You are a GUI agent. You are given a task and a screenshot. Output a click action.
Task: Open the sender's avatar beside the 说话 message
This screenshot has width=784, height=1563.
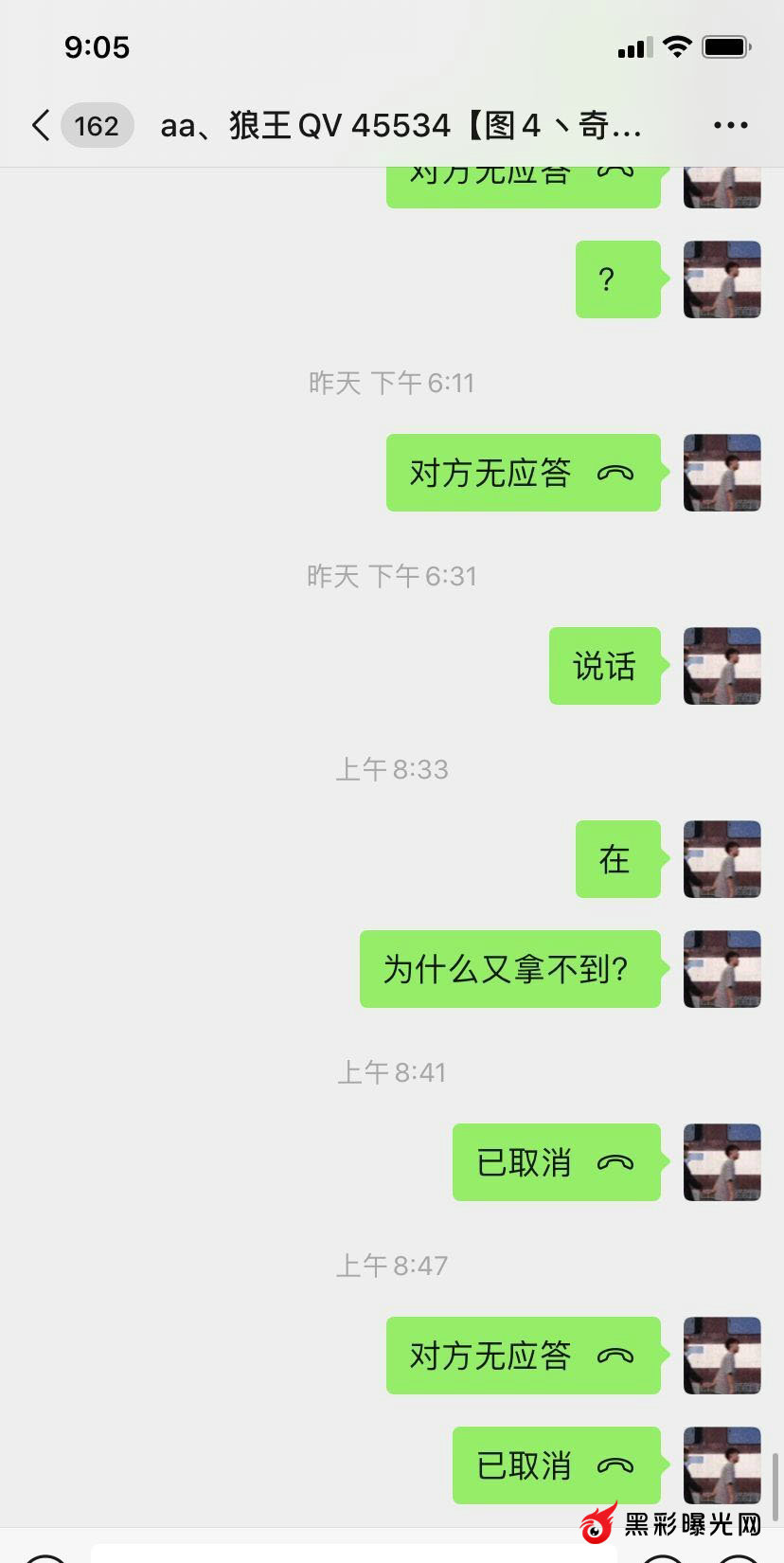pyautogui.click(x=722, y=666)
